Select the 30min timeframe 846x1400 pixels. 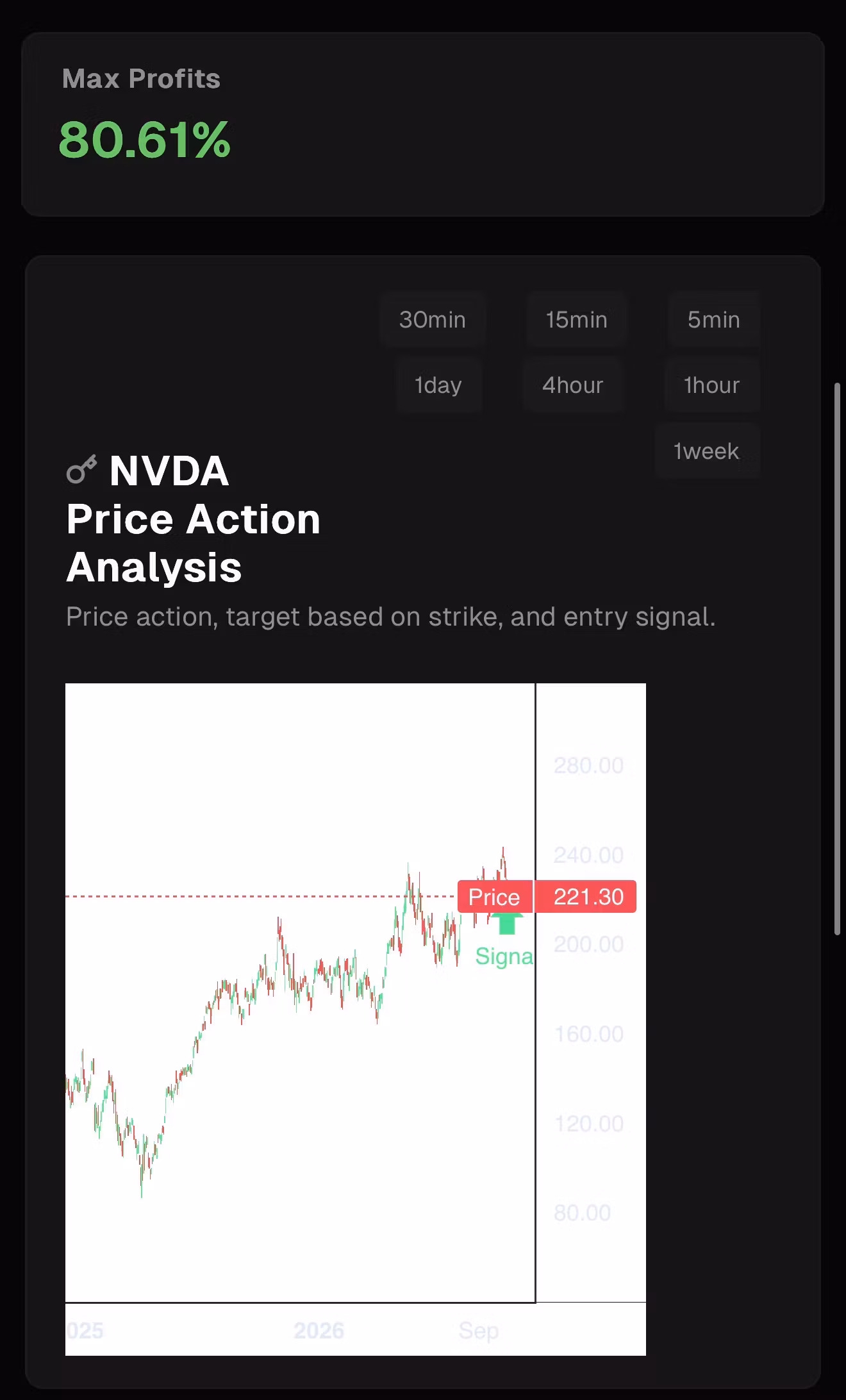coord(433,319)
